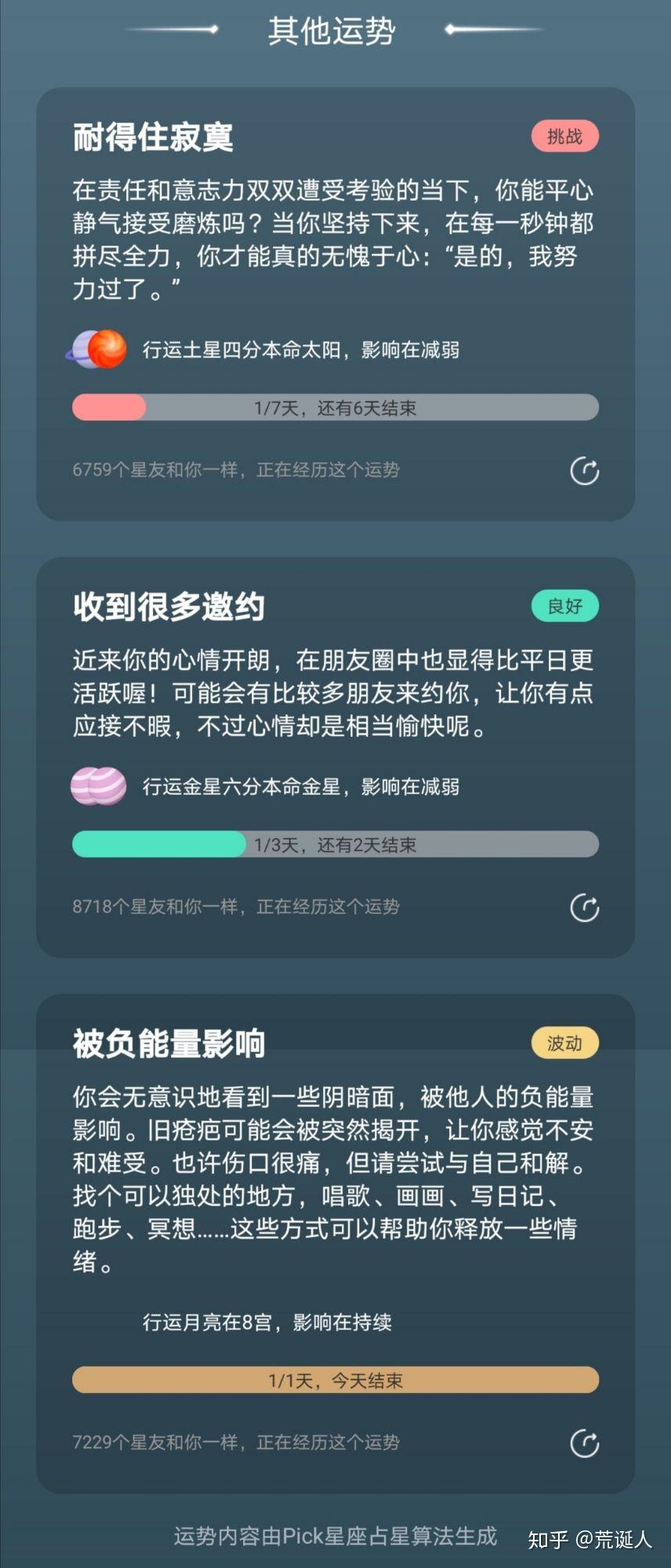671x1568 pixels.
Task: Tap the green 良好 tag badge
Action: click(564, 606)
